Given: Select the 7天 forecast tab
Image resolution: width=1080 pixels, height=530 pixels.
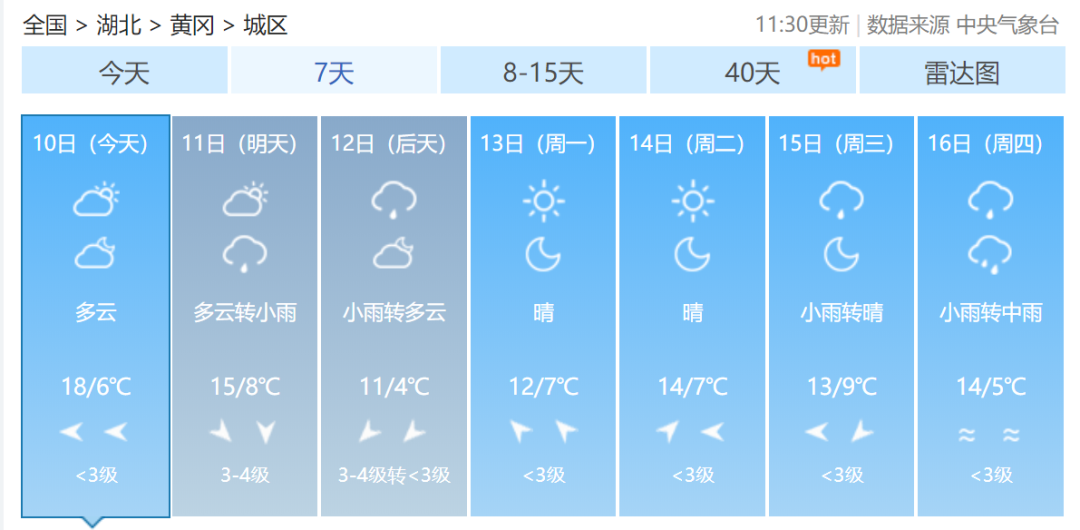Looking at the screenshot, I should click(x=333, y=72).
